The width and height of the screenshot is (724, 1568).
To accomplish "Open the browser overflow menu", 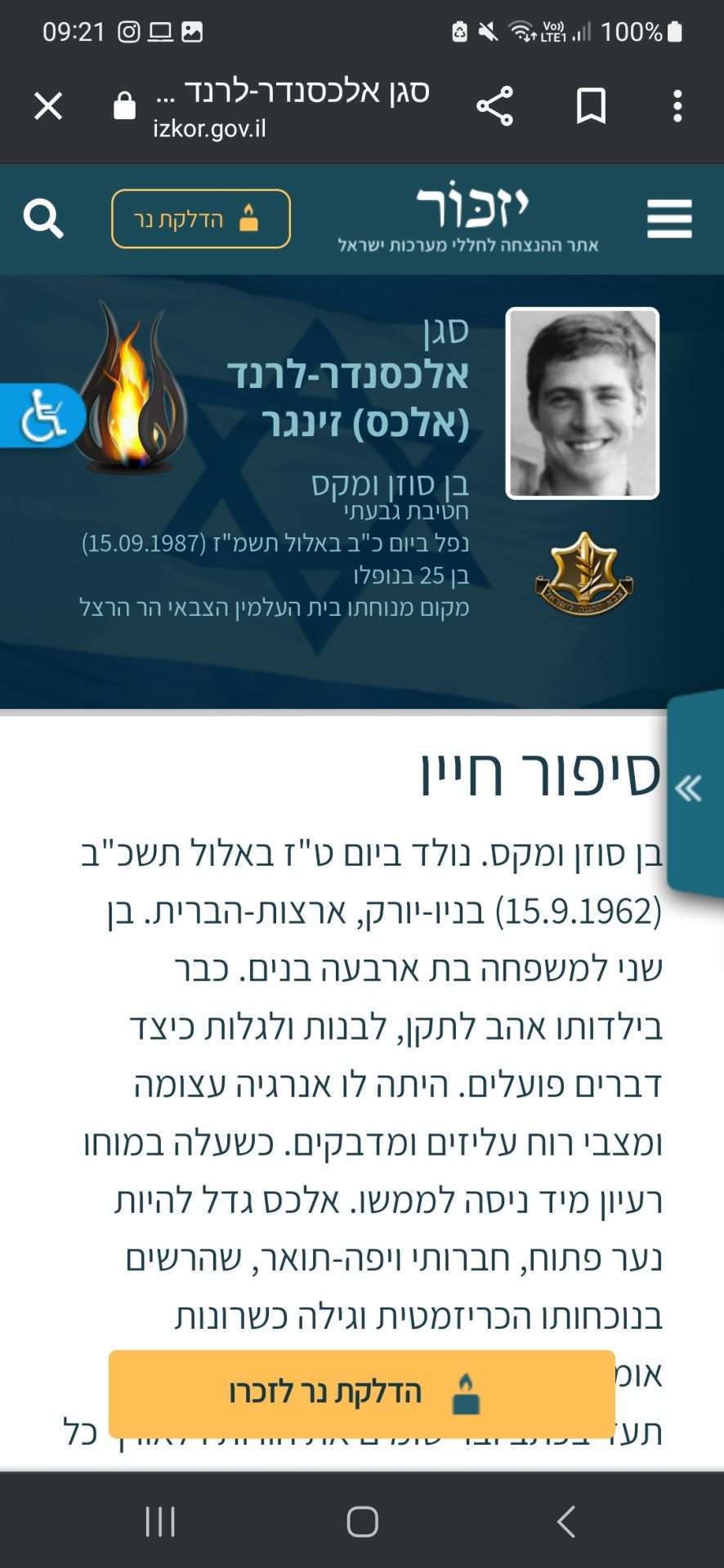I will point(677,106).
